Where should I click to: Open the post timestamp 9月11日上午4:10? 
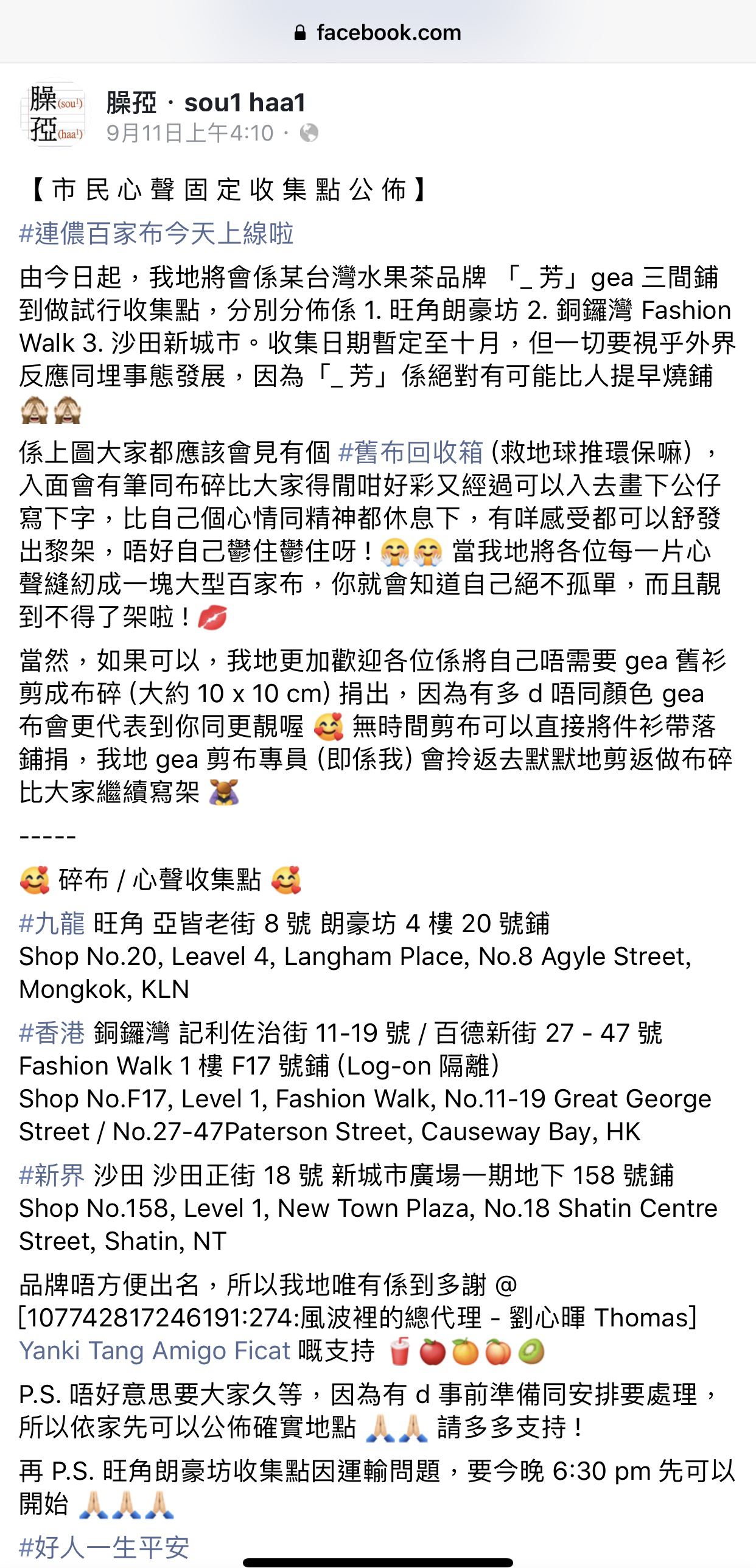(190, 133)
